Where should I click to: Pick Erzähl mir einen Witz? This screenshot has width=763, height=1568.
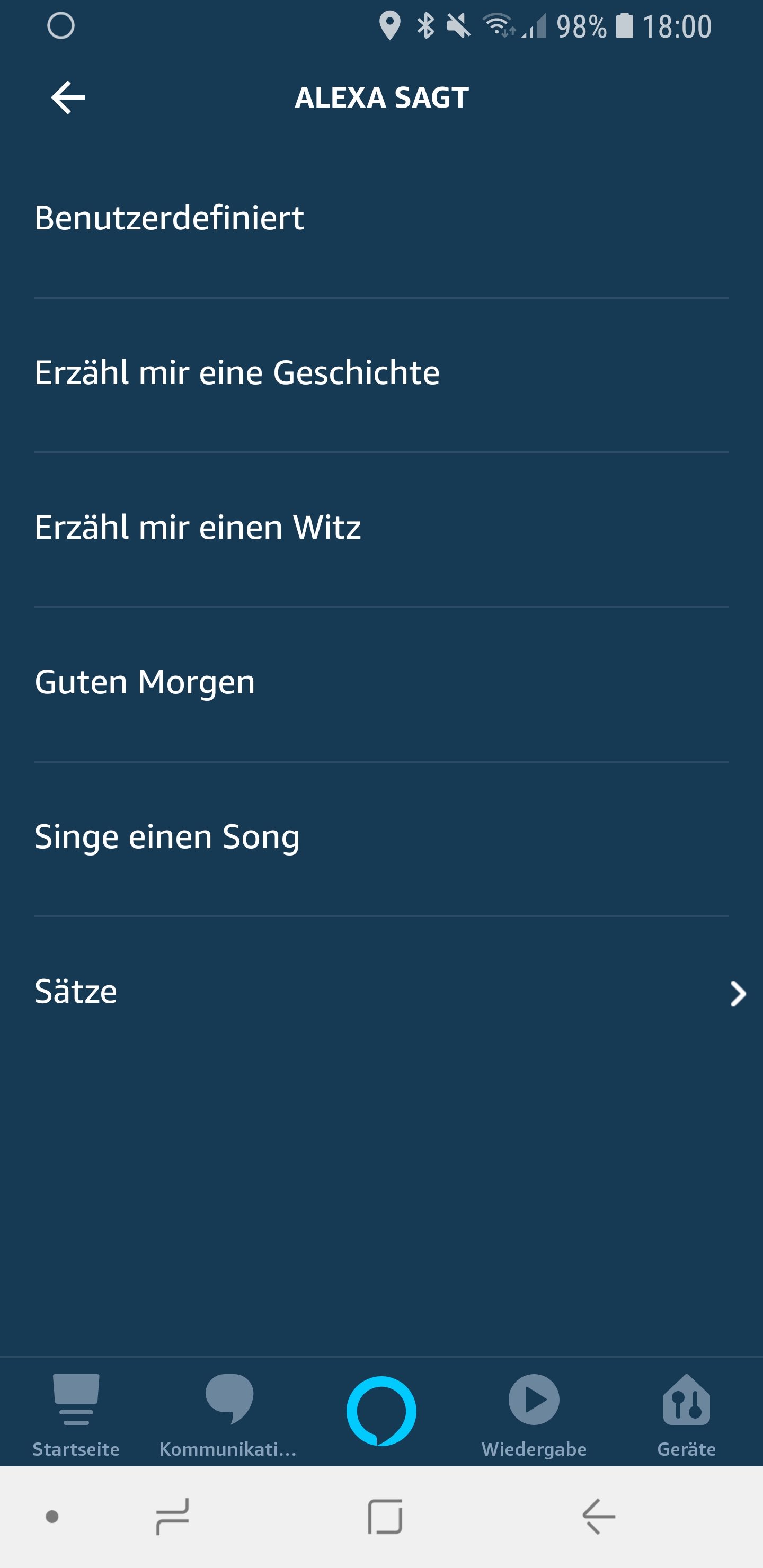[381, 527]
